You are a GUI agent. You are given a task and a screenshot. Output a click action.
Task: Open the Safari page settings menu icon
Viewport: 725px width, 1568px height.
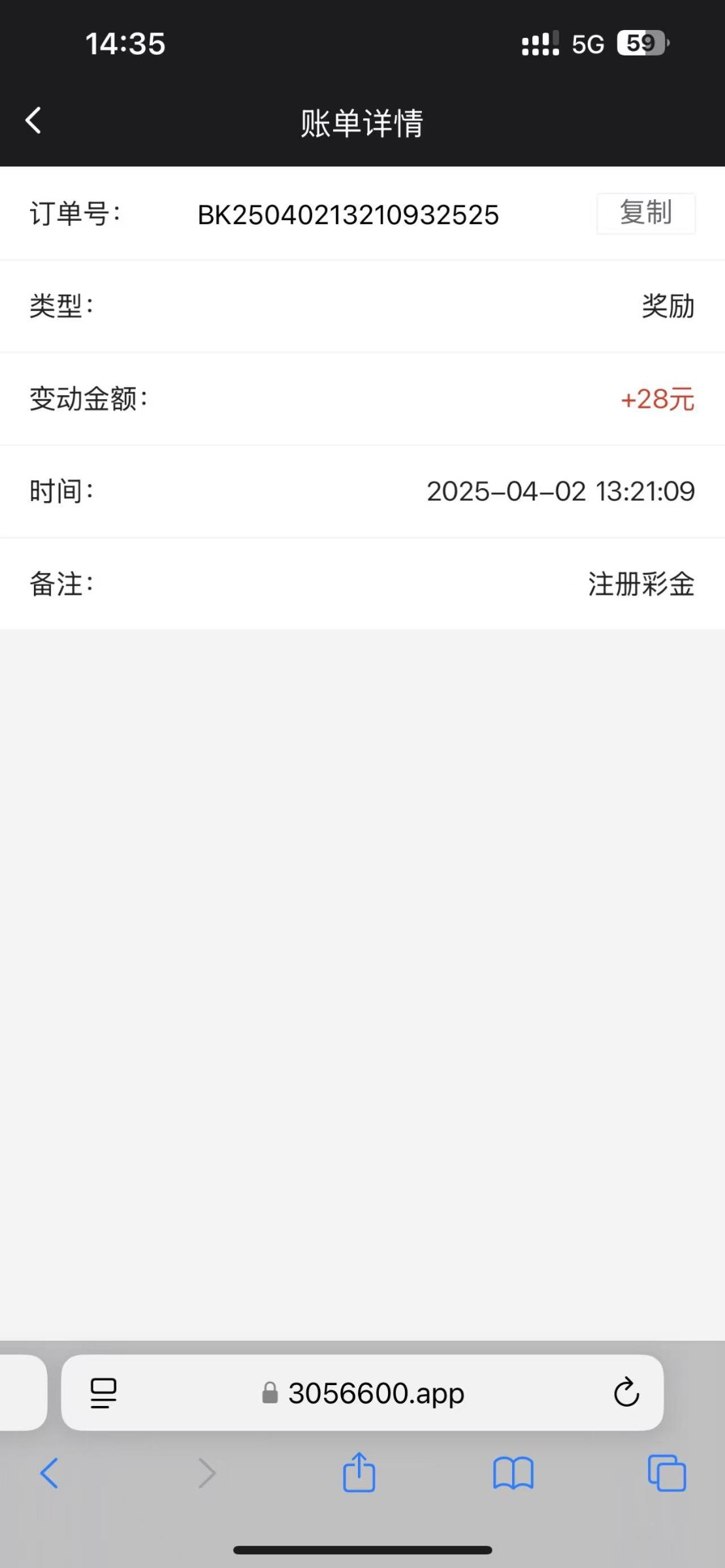(103, 1394)
